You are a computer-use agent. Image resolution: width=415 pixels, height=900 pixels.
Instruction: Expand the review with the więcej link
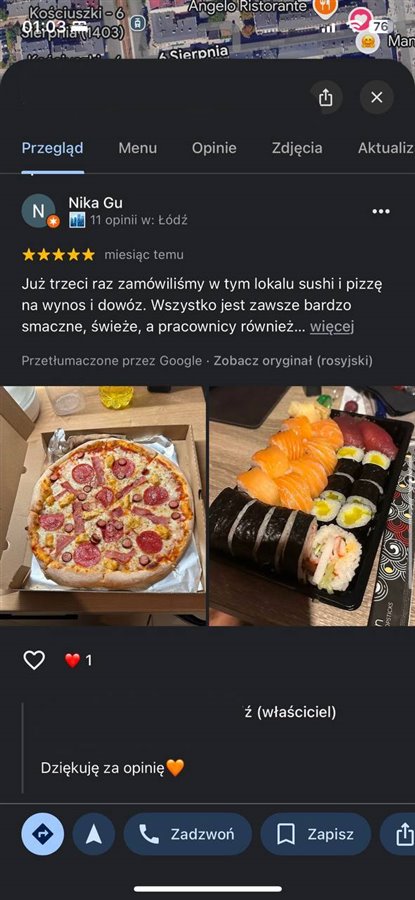pyautogui.click(x=332, y=327)
